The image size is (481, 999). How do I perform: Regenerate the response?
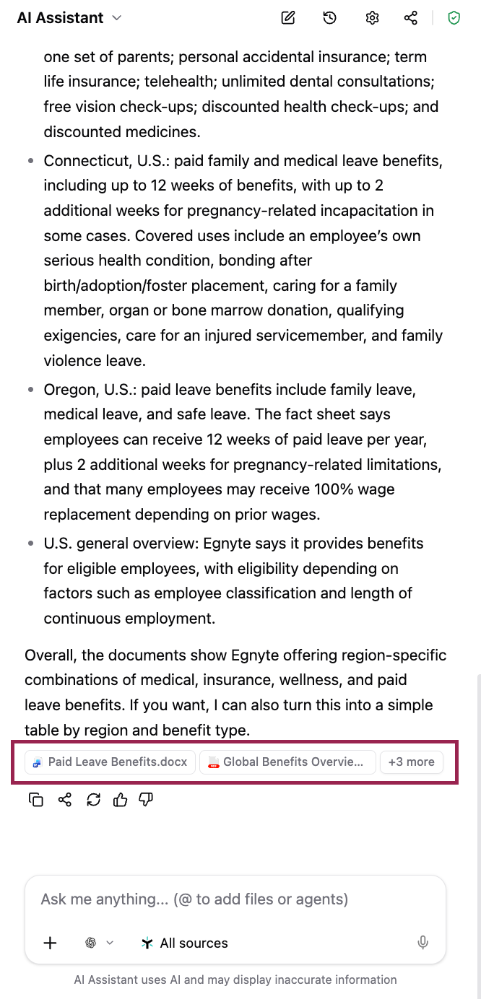[x=93, y=800]
